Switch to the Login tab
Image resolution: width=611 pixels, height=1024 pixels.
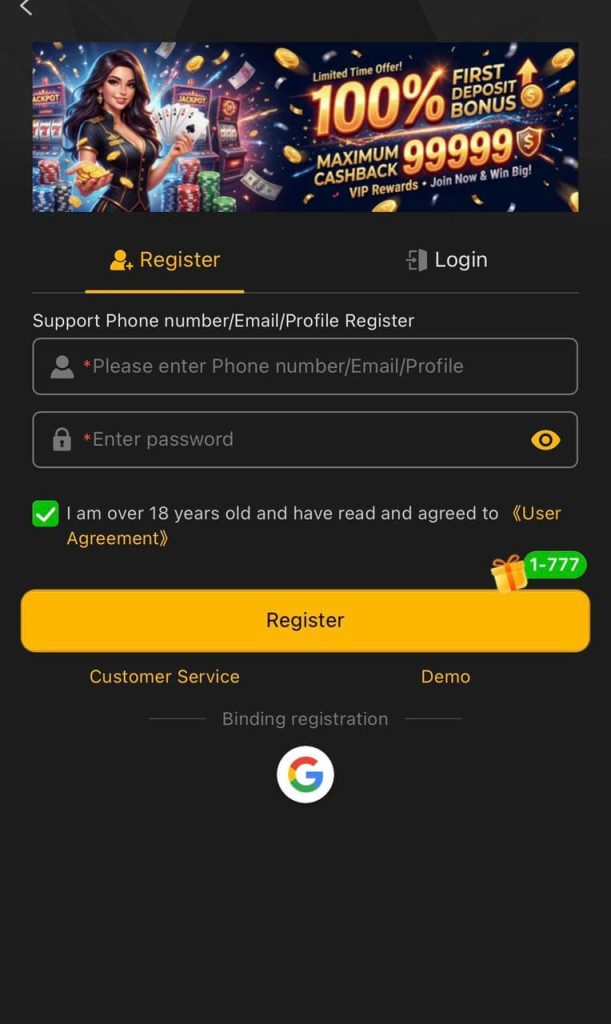[446, 260]
